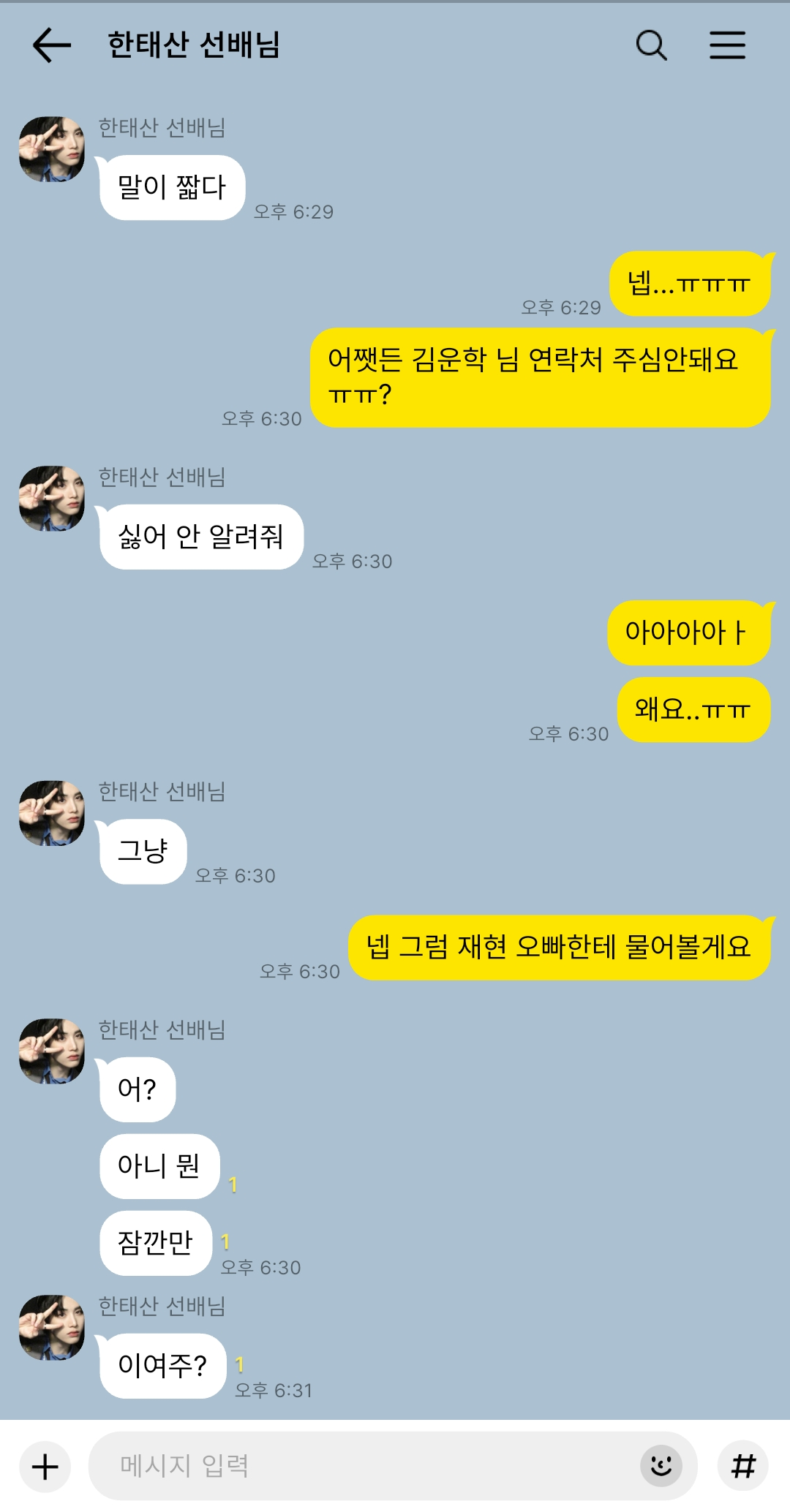Search within this chat

[651, 45]
